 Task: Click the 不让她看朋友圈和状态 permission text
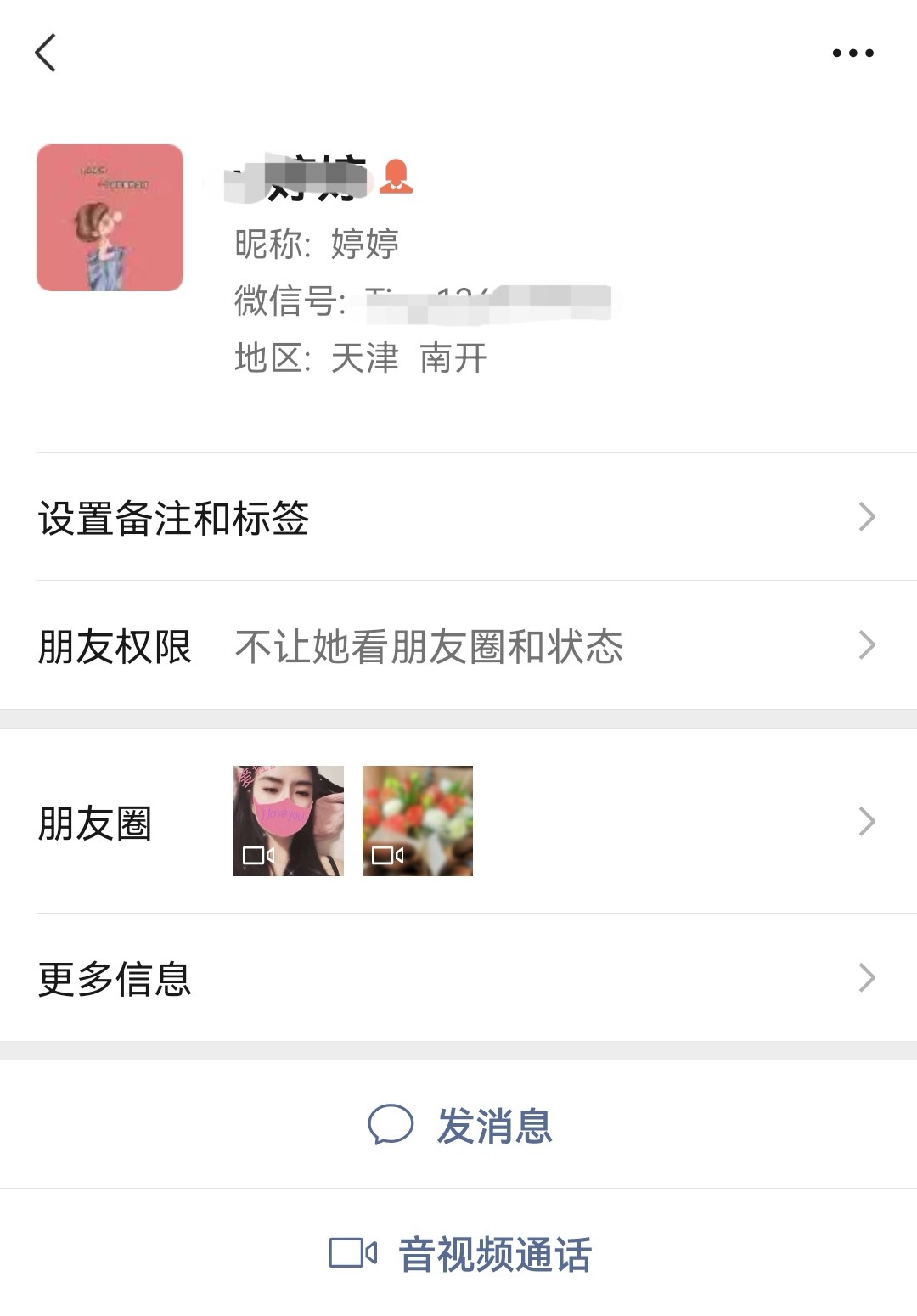coord(430,645)
